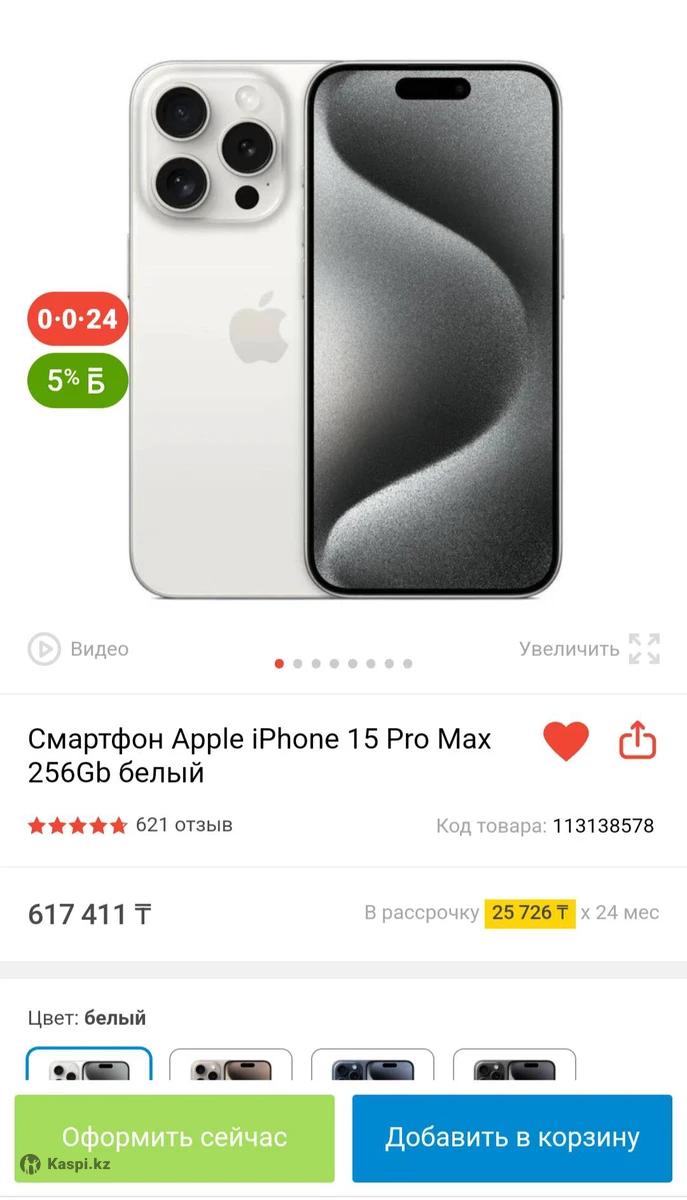Open the 621 отзыв reviews
The width and height of the screenshot is (687, 1200).
183,825
